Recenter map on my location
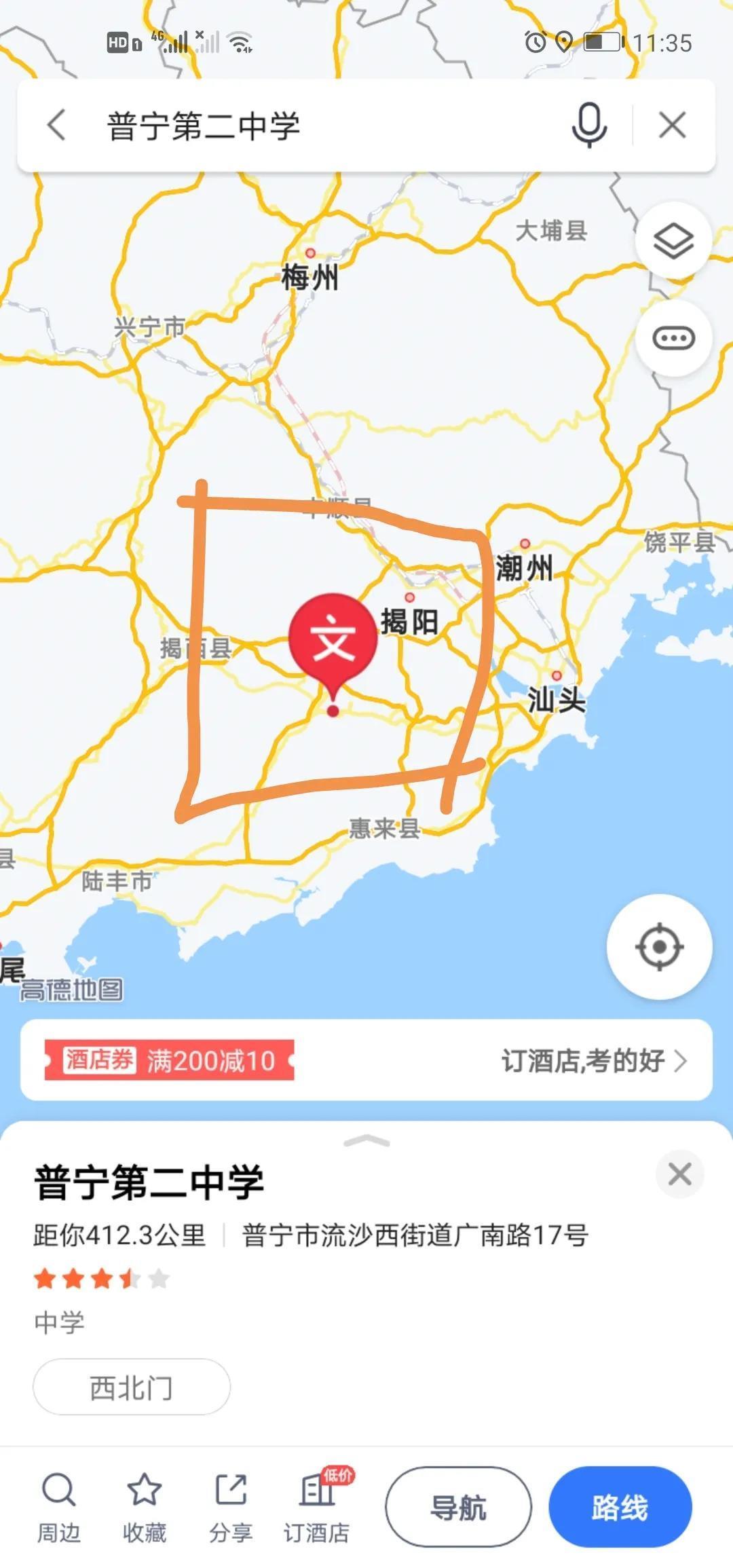Image resolution: width=733 pixels, height=1568 pixels. coord(659,947)
